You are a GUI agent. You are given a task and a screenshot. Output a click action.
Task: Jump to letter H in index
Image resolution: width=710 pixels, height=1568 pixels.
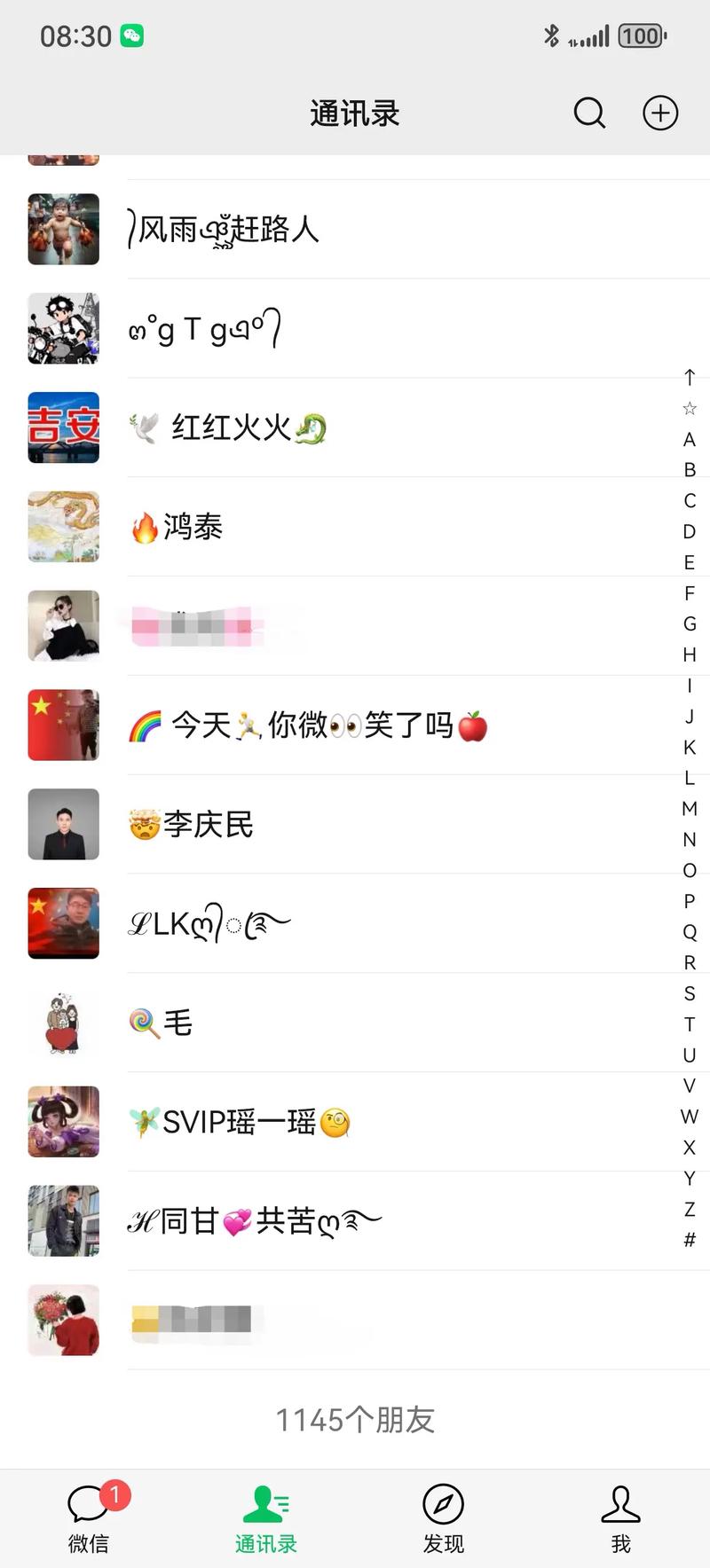690,655
